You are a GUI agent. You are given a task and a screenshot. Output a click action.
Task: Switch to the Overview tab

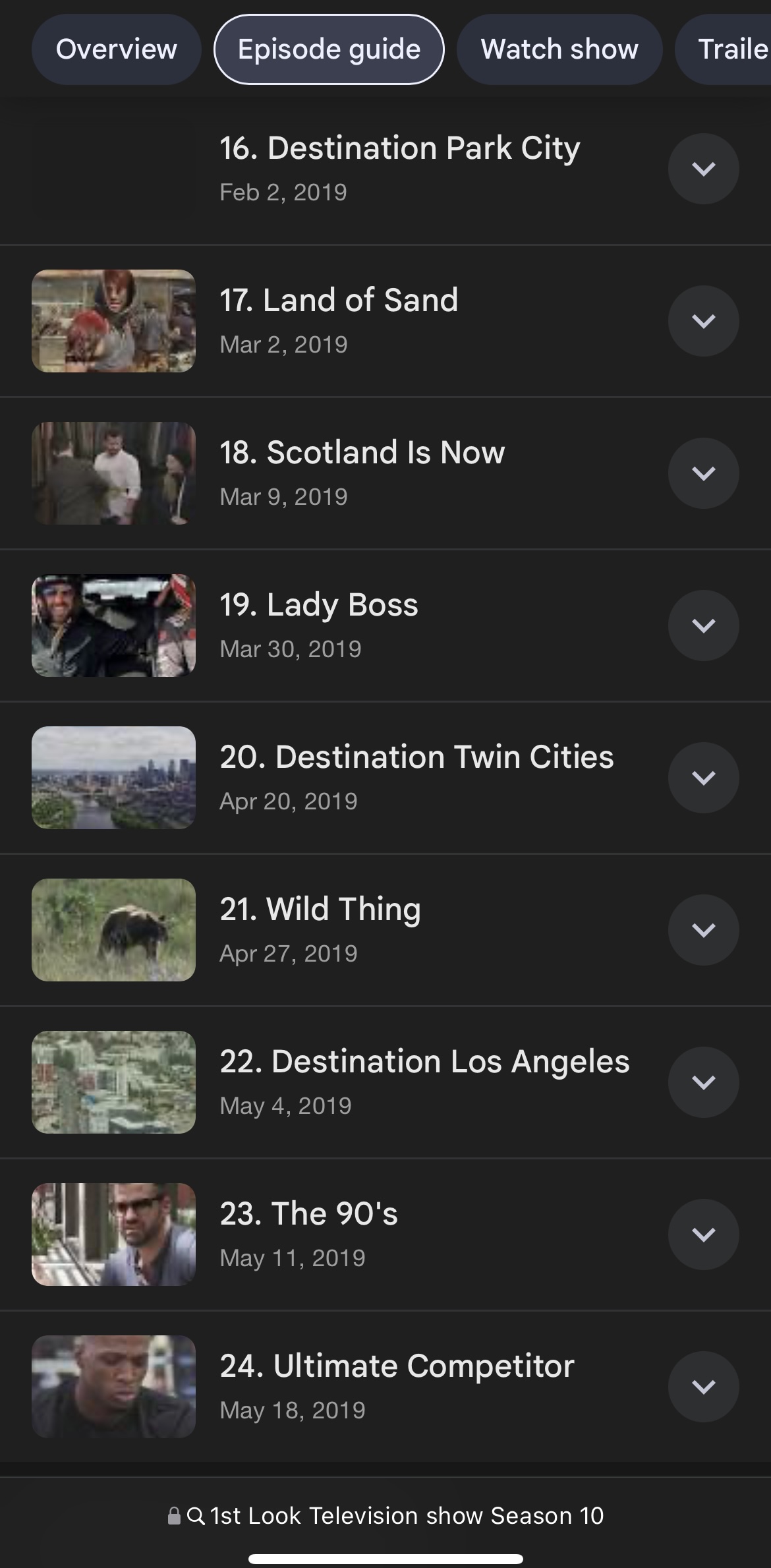point(117,49)
